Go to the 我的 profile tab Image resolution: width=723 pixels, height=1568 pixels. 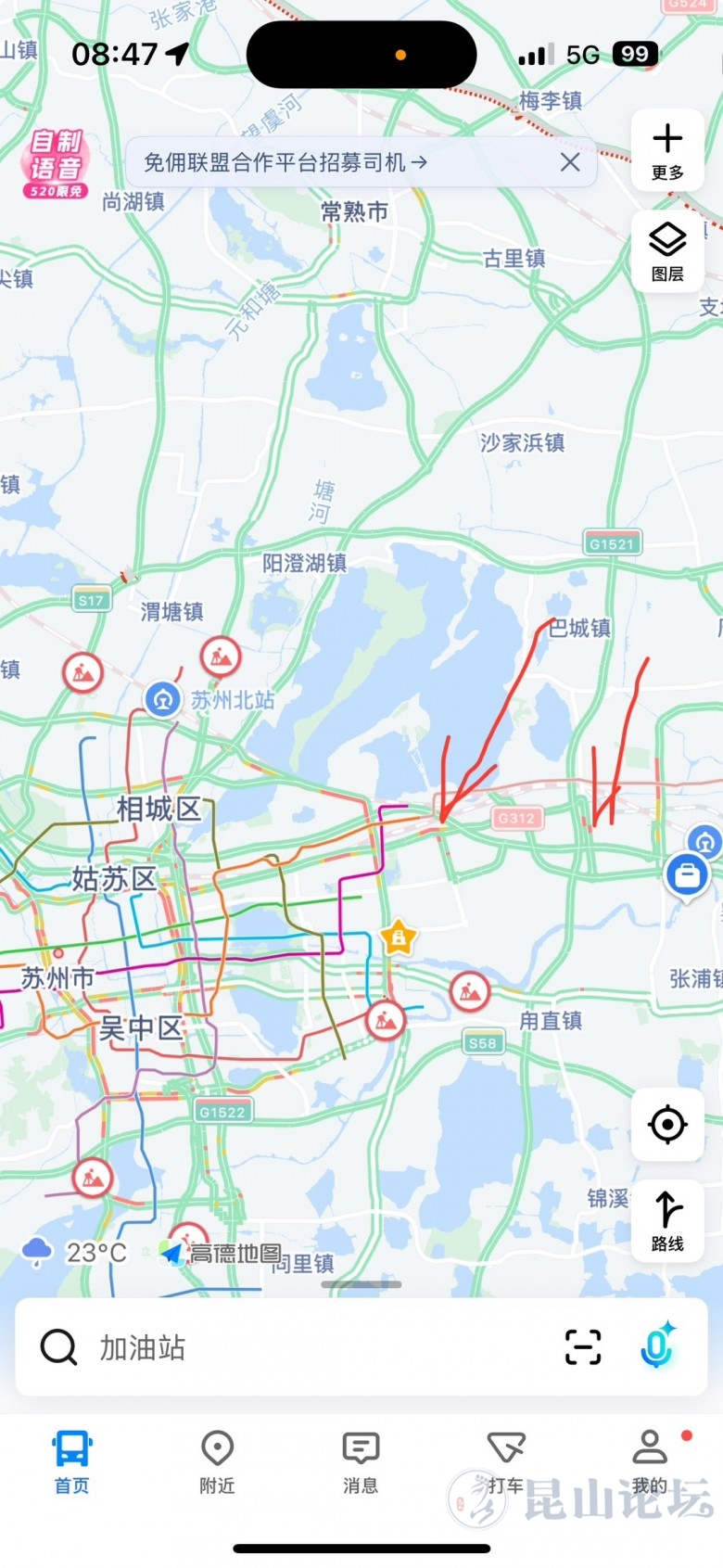coord(650,1461)
